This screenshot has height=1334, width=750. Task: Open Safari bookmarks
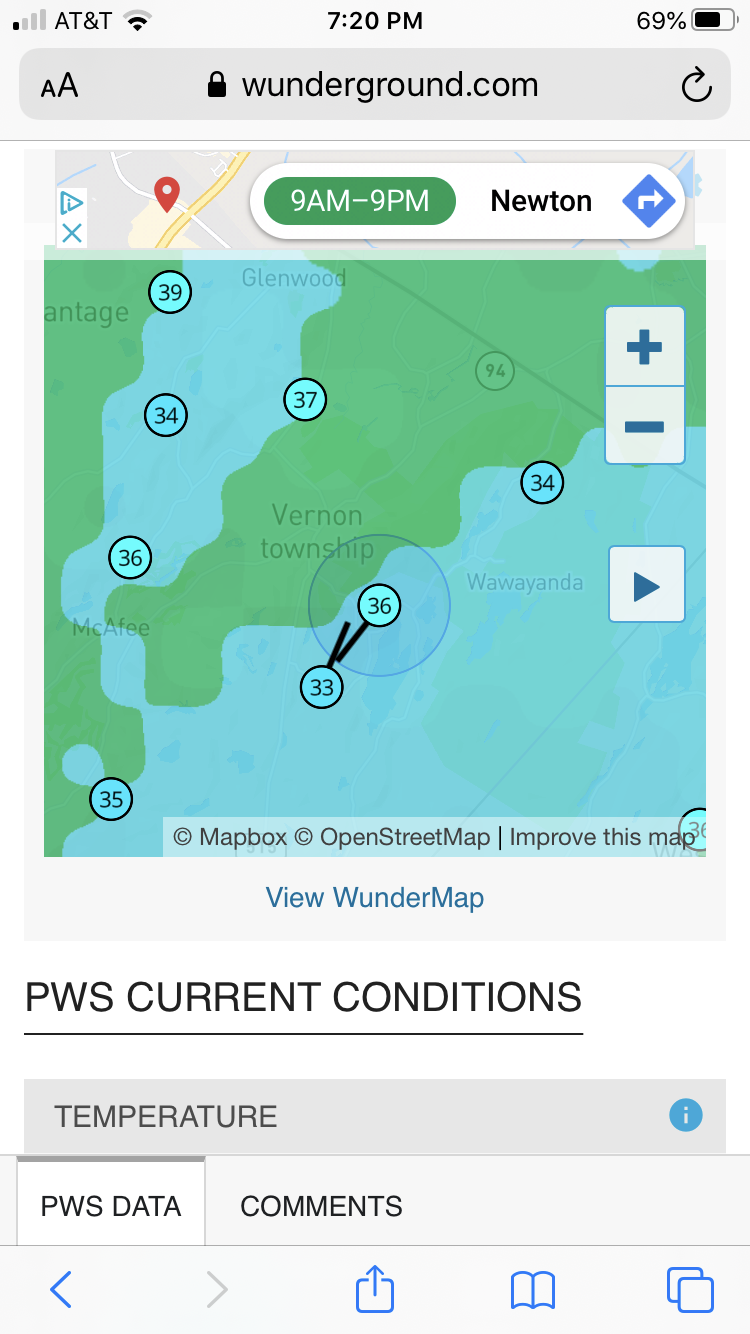pos(533,1289)
